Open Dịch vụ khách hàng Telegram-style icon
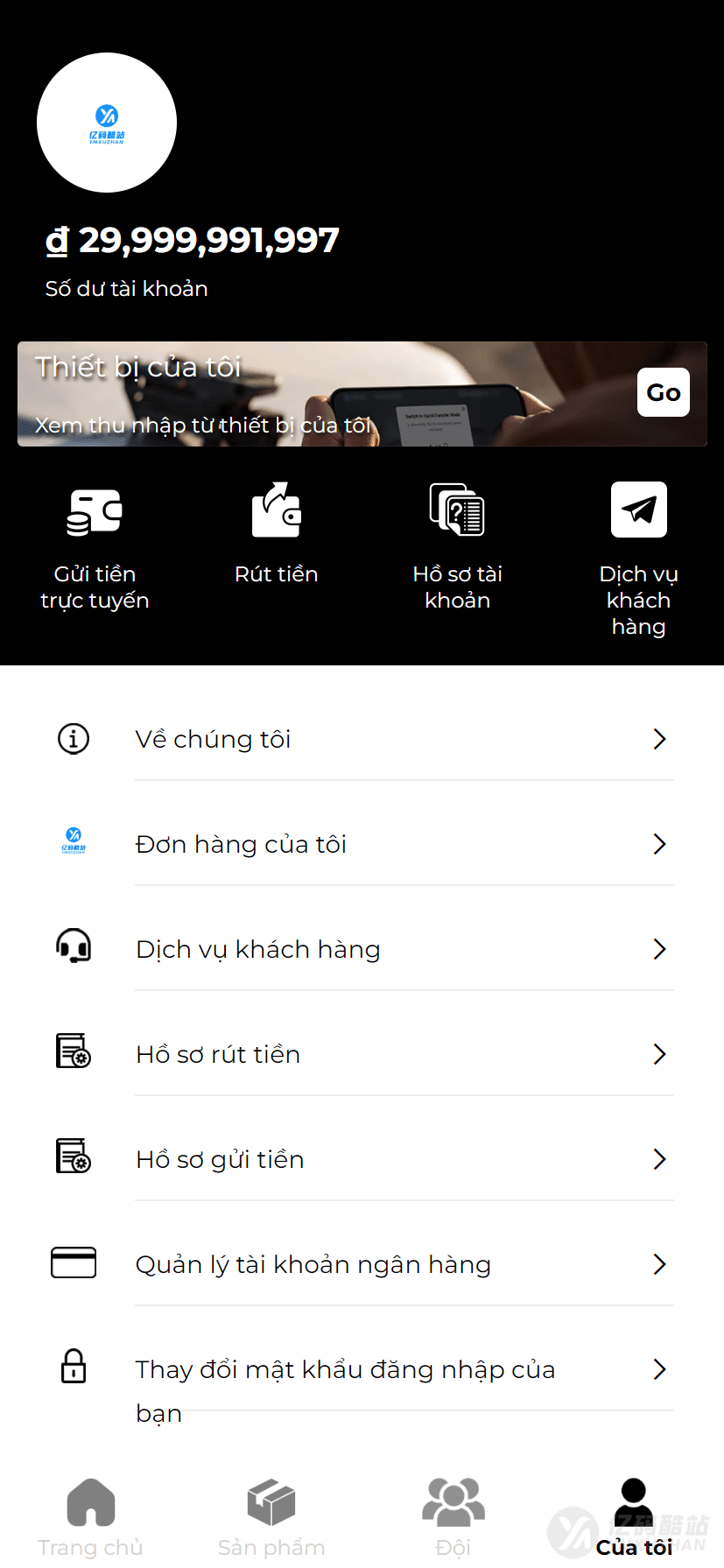This screenshot has width=724, height=1568. click(638, 509)
